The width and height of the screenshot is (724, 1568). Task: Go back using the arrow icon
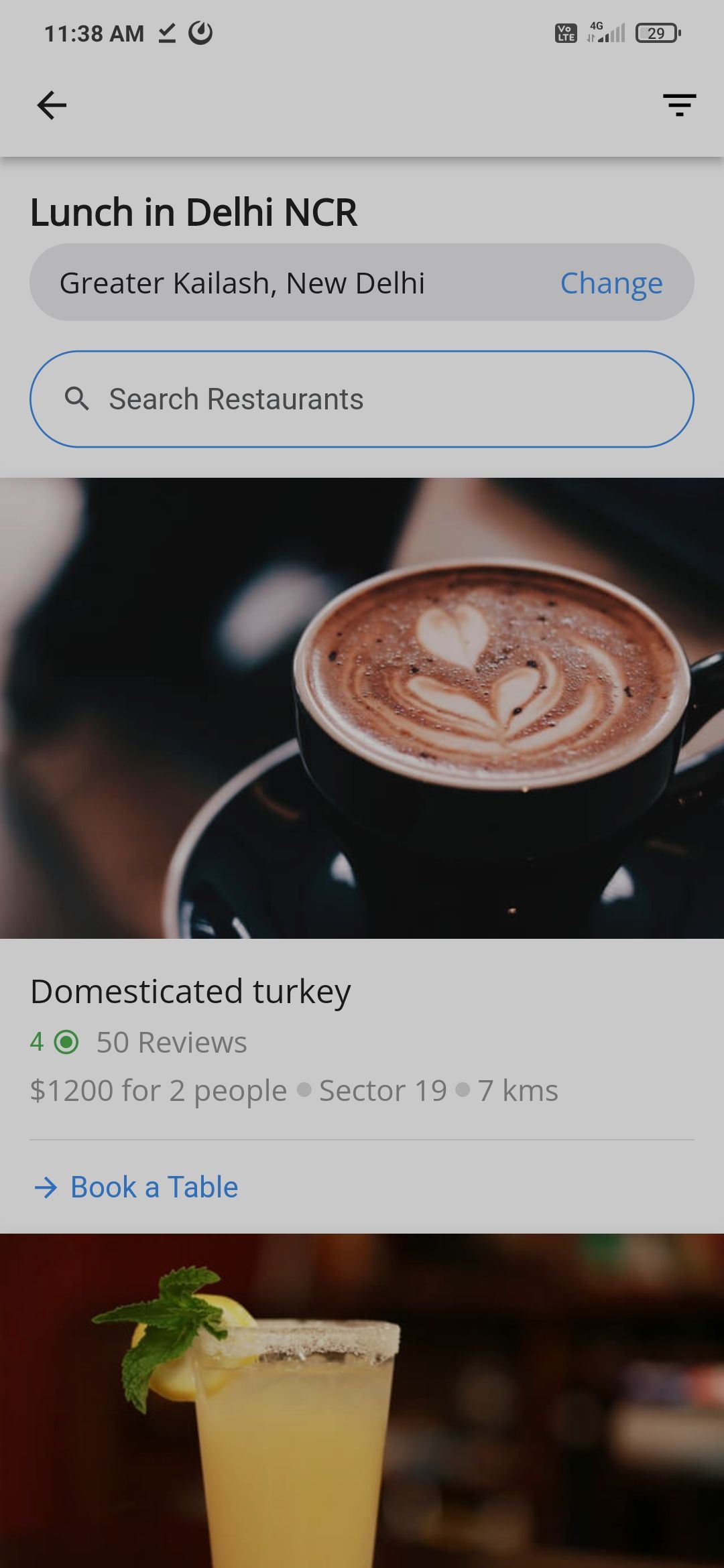coord(52,105)
